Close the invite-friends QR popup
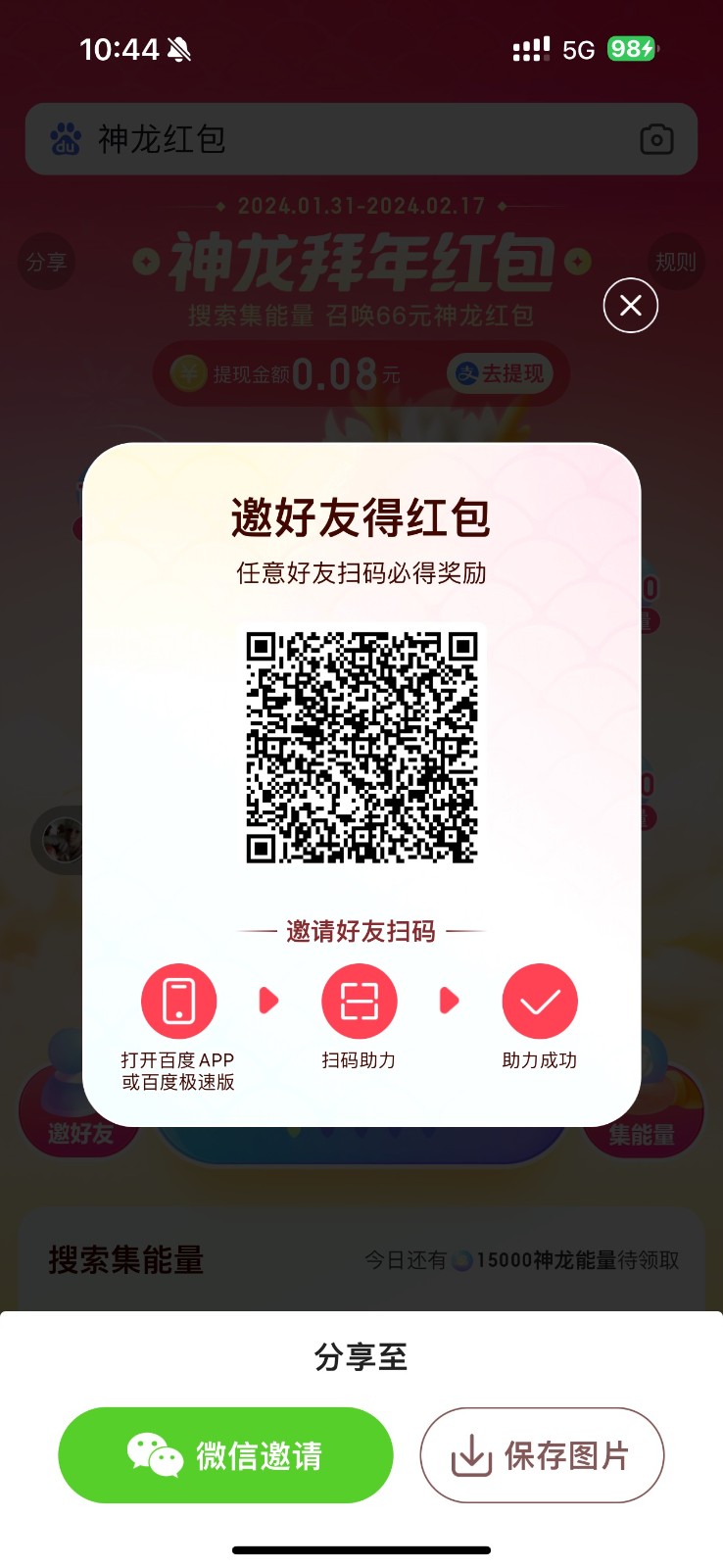 tap(630, 306)
